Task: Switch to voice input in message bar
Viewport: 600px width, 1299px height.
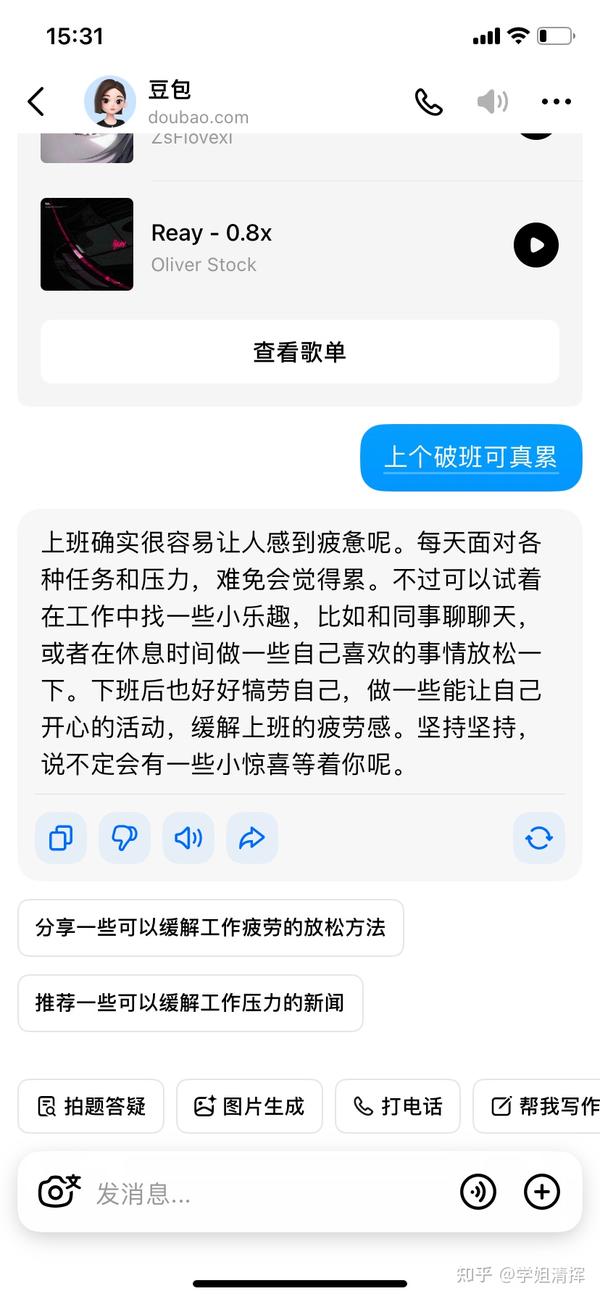Action: point(478,1191)
